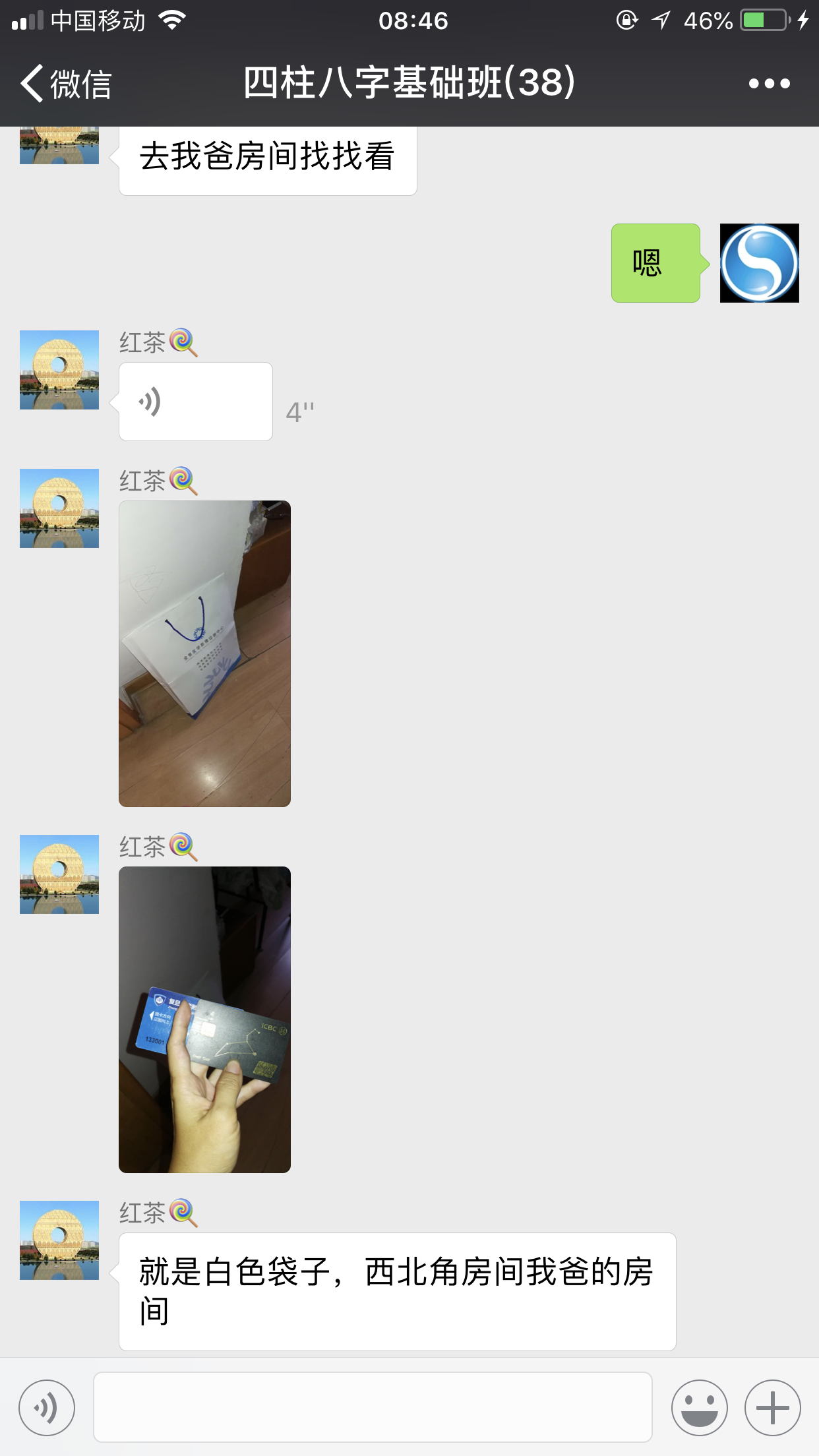Open 红茶's avatar beside the voice message

[59, 370]
